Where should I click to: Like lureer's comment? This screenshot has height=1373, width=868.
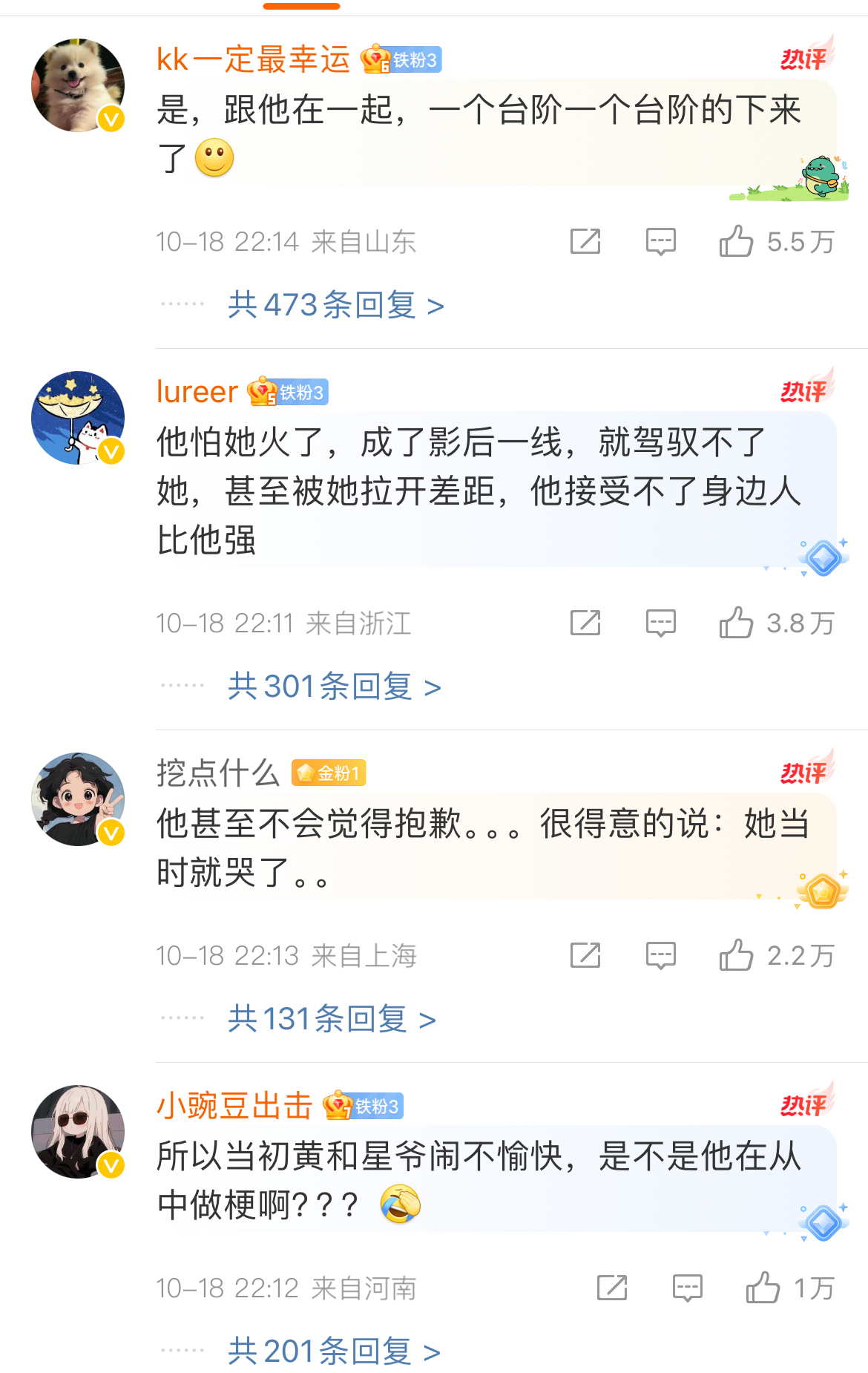click(x=736, y=623)
